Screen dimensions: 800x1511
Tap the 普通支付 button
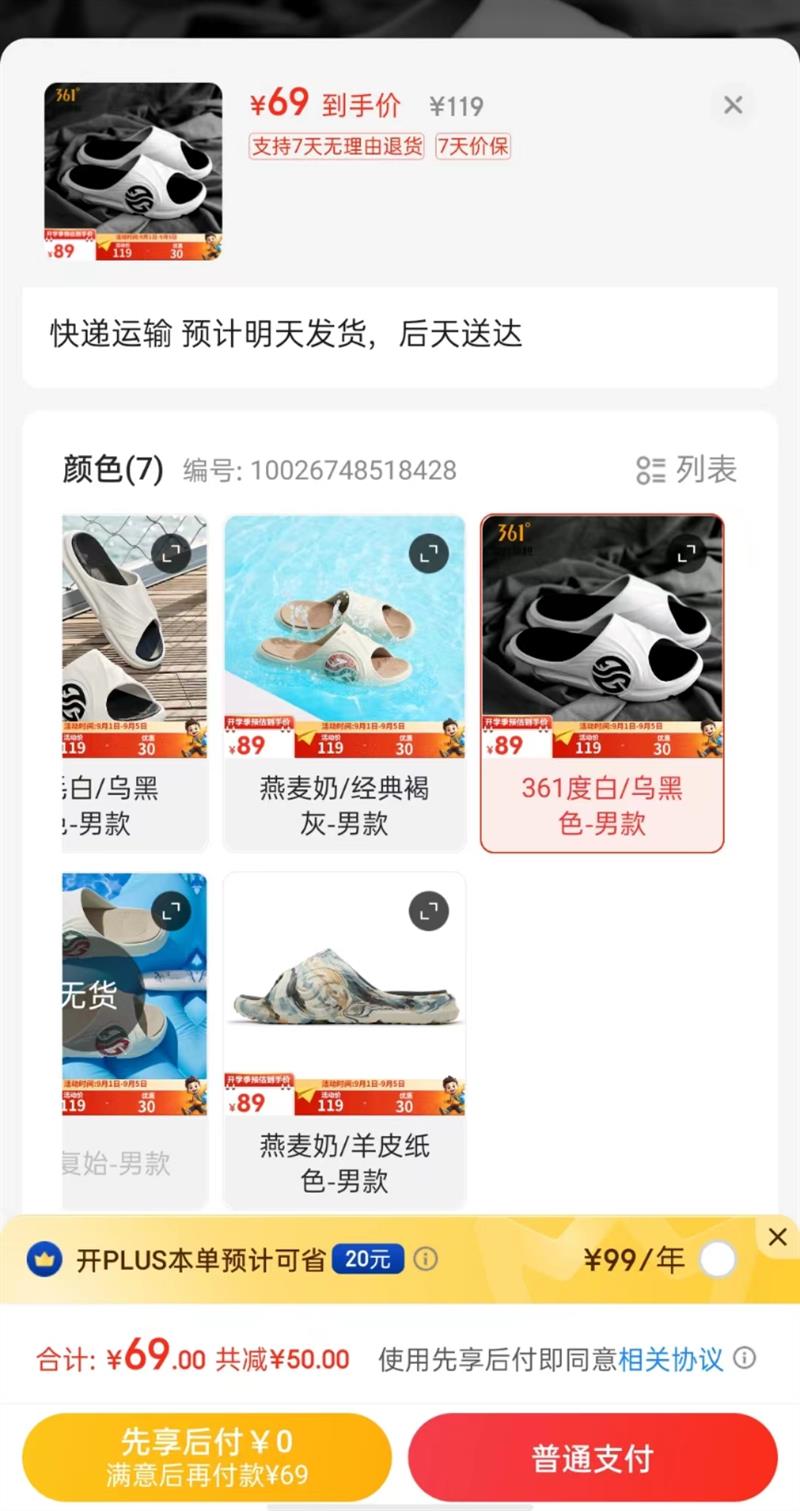click(x=592, y=1457)
